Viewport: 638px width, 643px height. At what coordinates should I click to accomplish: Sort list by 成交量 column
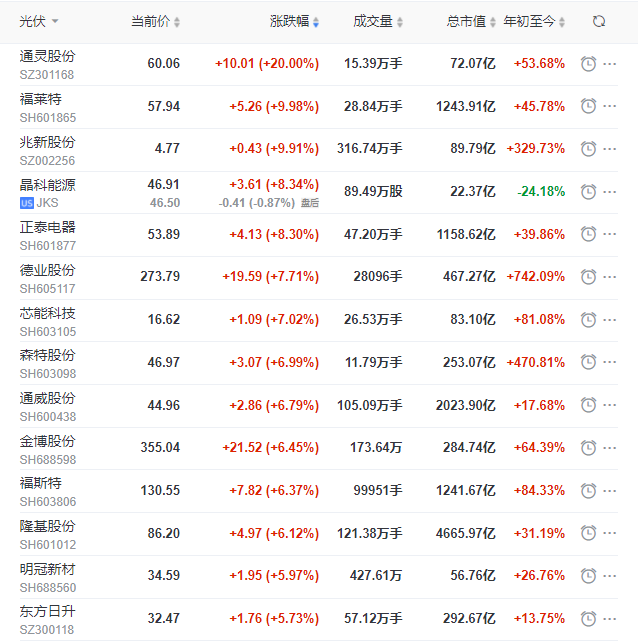(x=378, y=21)
